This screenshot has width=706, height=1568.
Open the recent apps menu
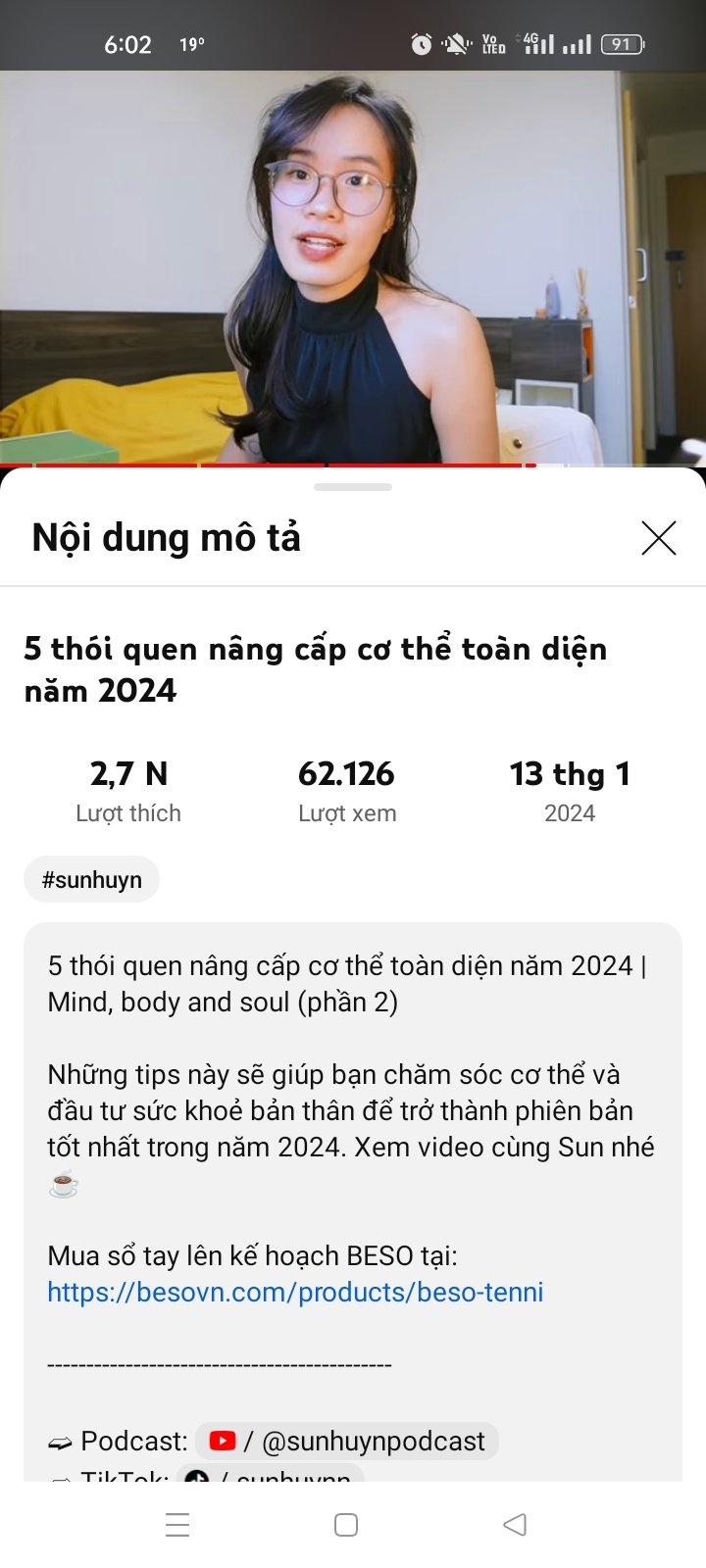click(x=177, y=1525)
